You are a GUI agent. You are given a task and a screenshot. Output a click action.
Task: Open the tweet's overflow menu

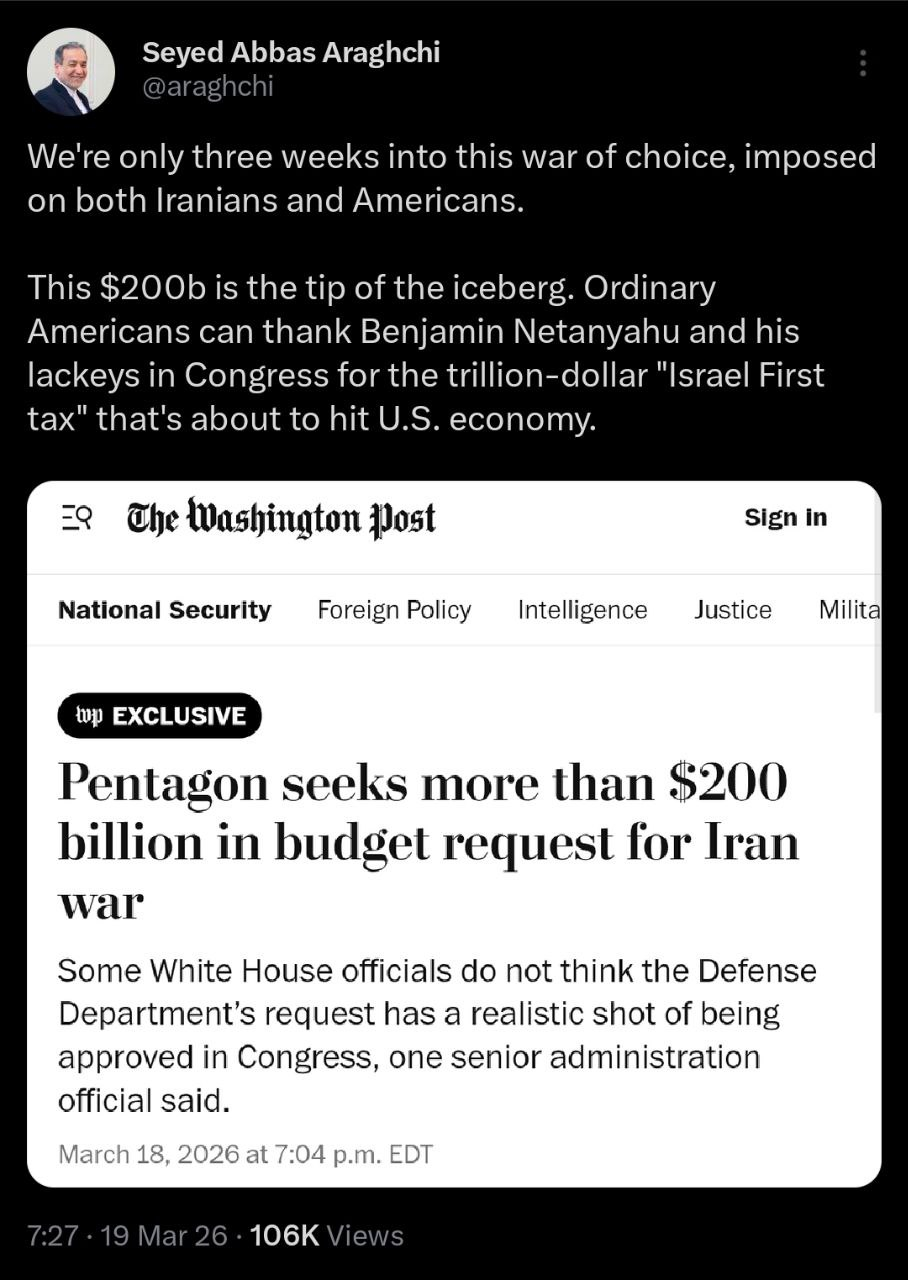[863, 64]
